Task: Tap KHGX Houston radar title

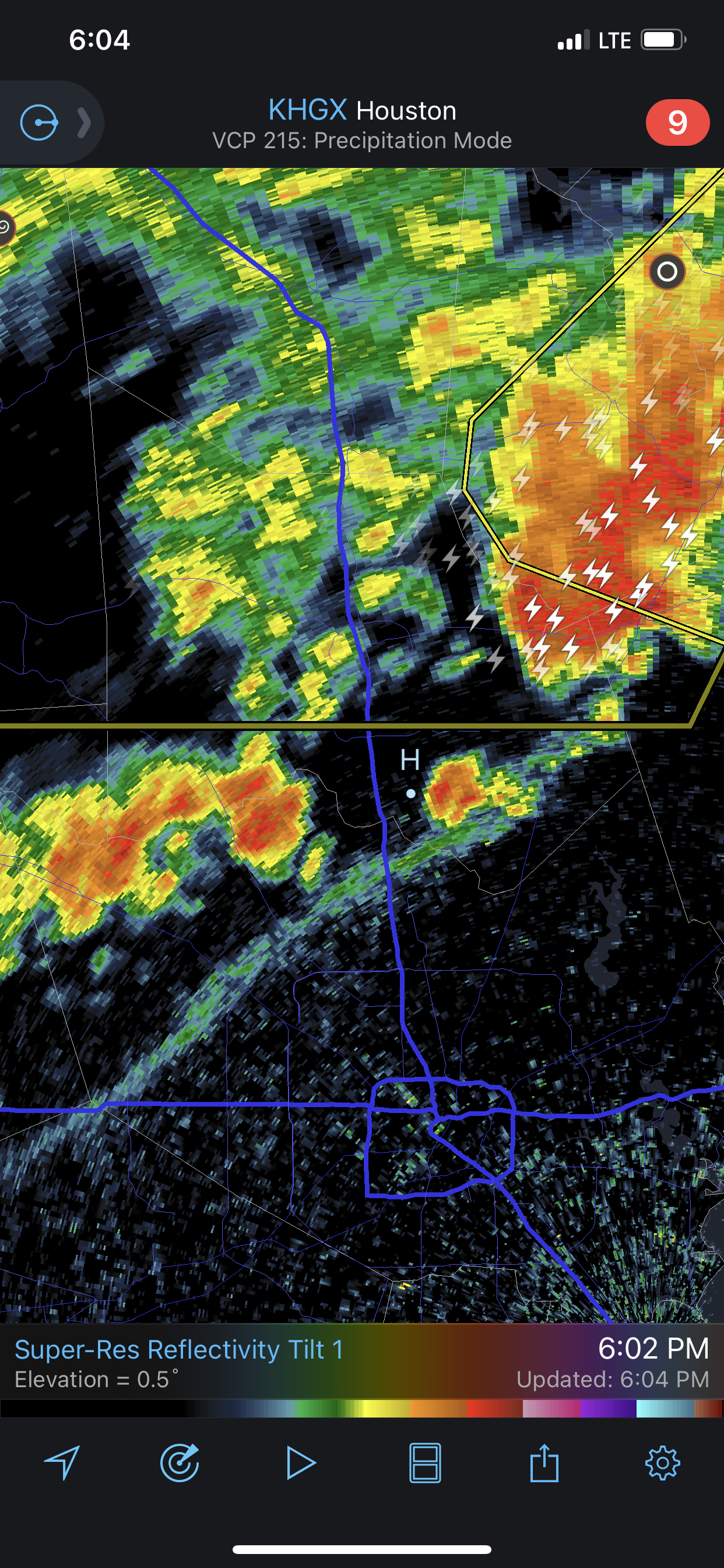Action: pyautogui.click(x=362, y=111)
